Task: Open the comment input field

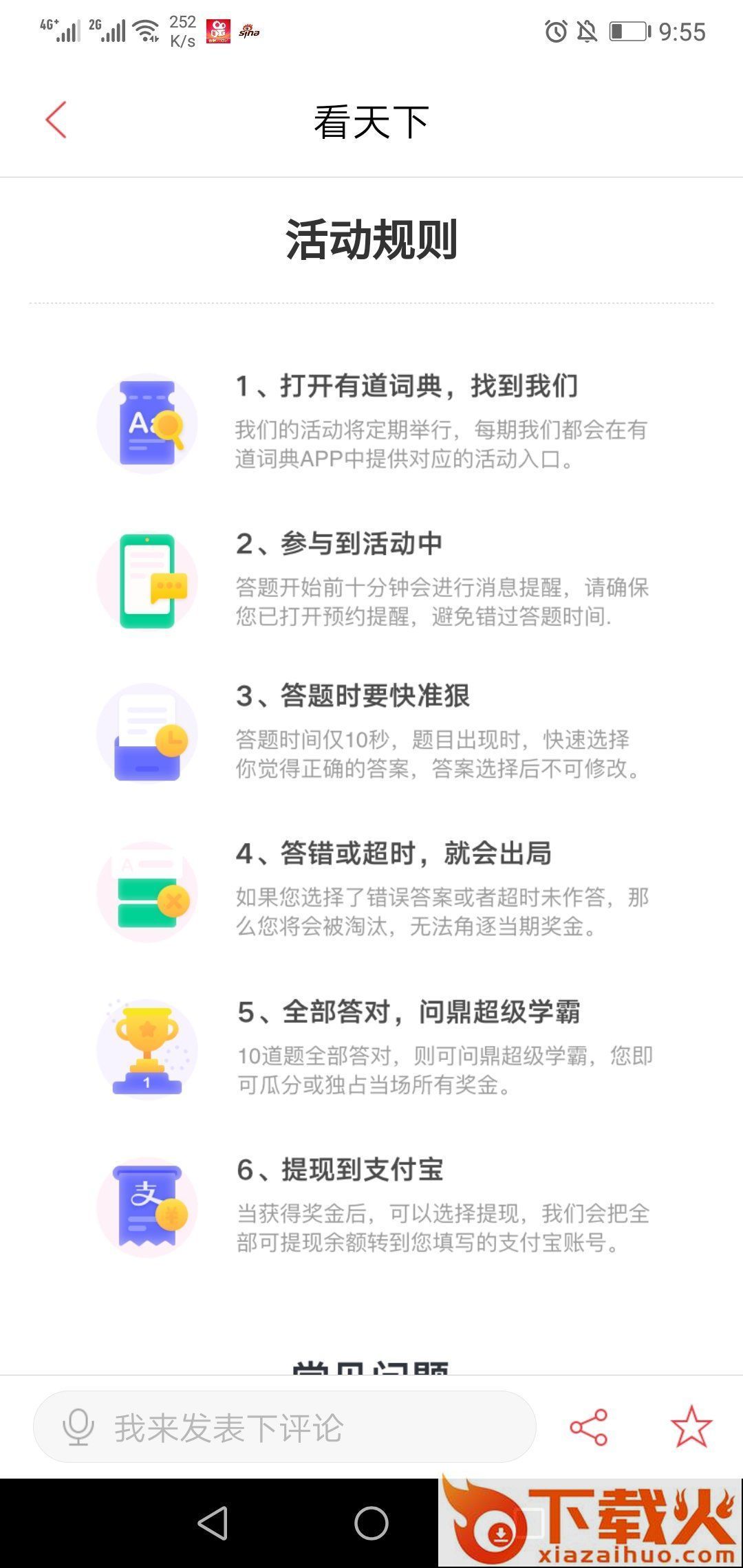Action: [284, 1427]
